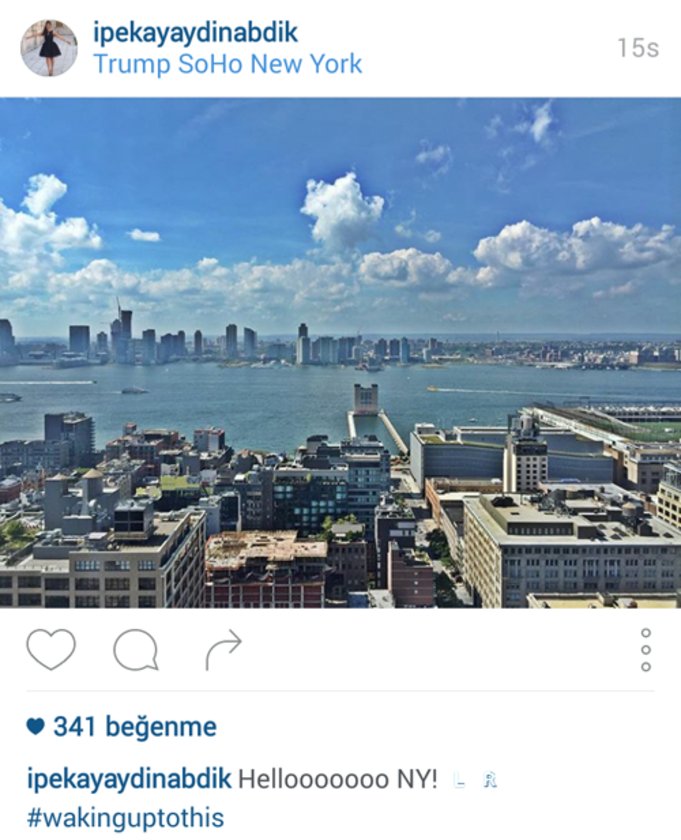Image resolution: width=681 pixels, height=840 pixels.
Task: Open the post's three-dot overflow menu
Action: (645, 650)
